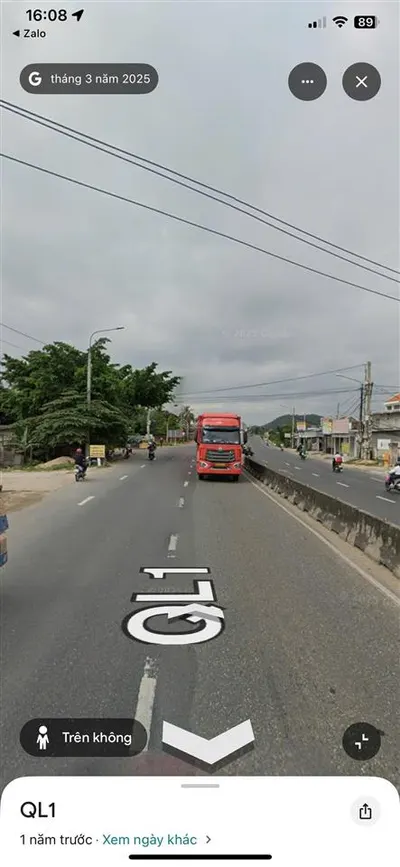Expand the bottom sheet handle
The height and width of the screenshot is (867, 400).
[200, 786]
